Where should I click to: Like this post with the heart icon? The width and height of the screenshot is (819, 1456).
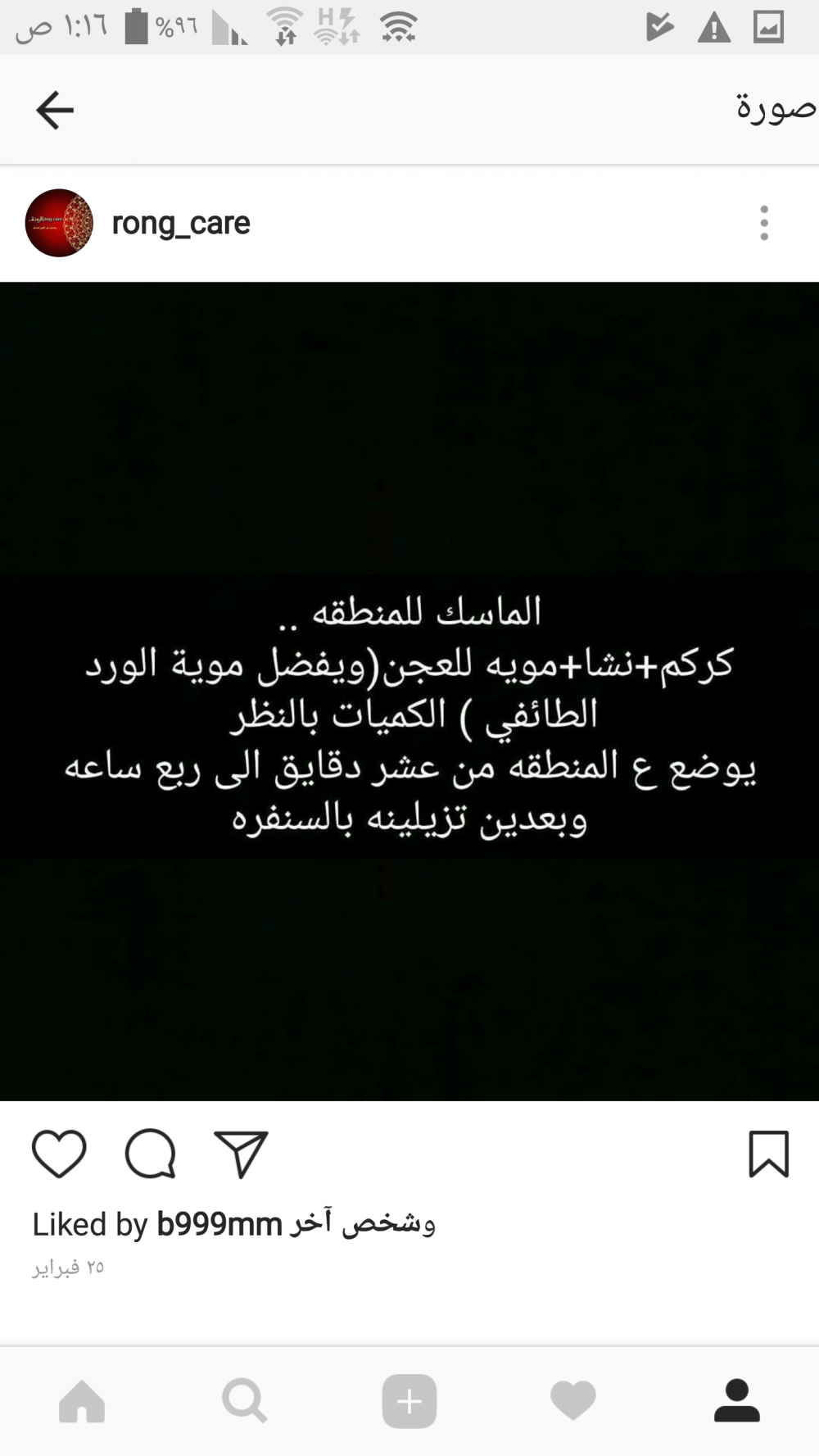59,1154
